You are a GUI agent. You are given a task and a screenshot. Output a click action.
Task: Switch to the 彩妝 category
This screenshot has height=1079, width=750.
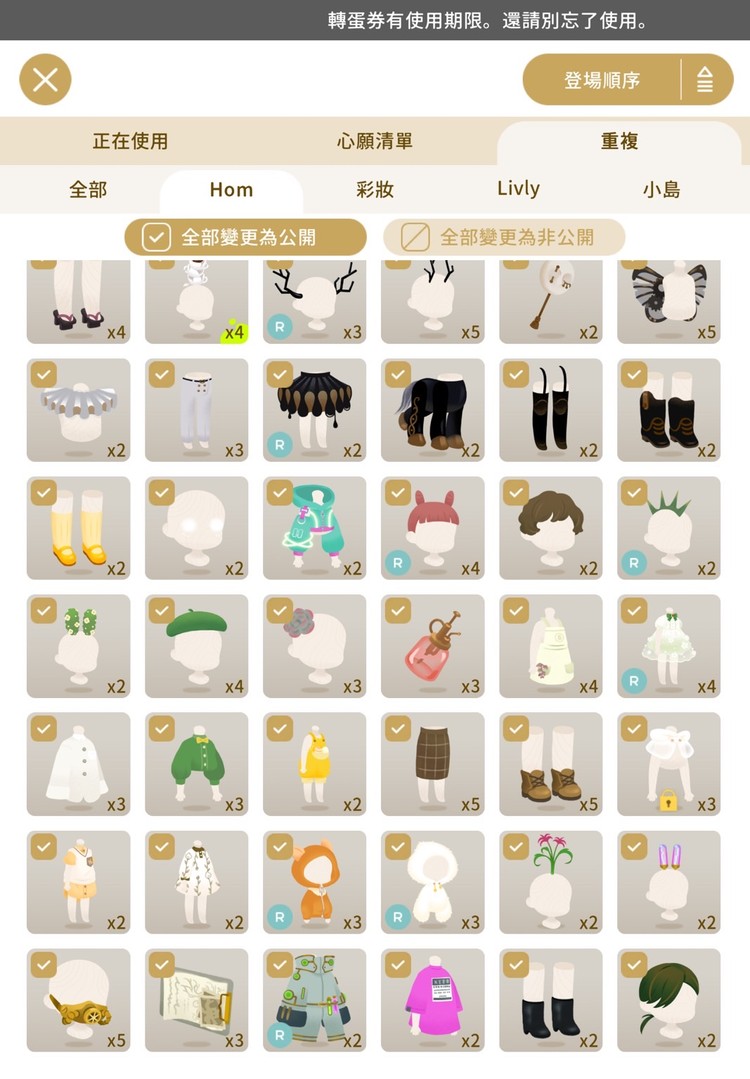[374, 189]
